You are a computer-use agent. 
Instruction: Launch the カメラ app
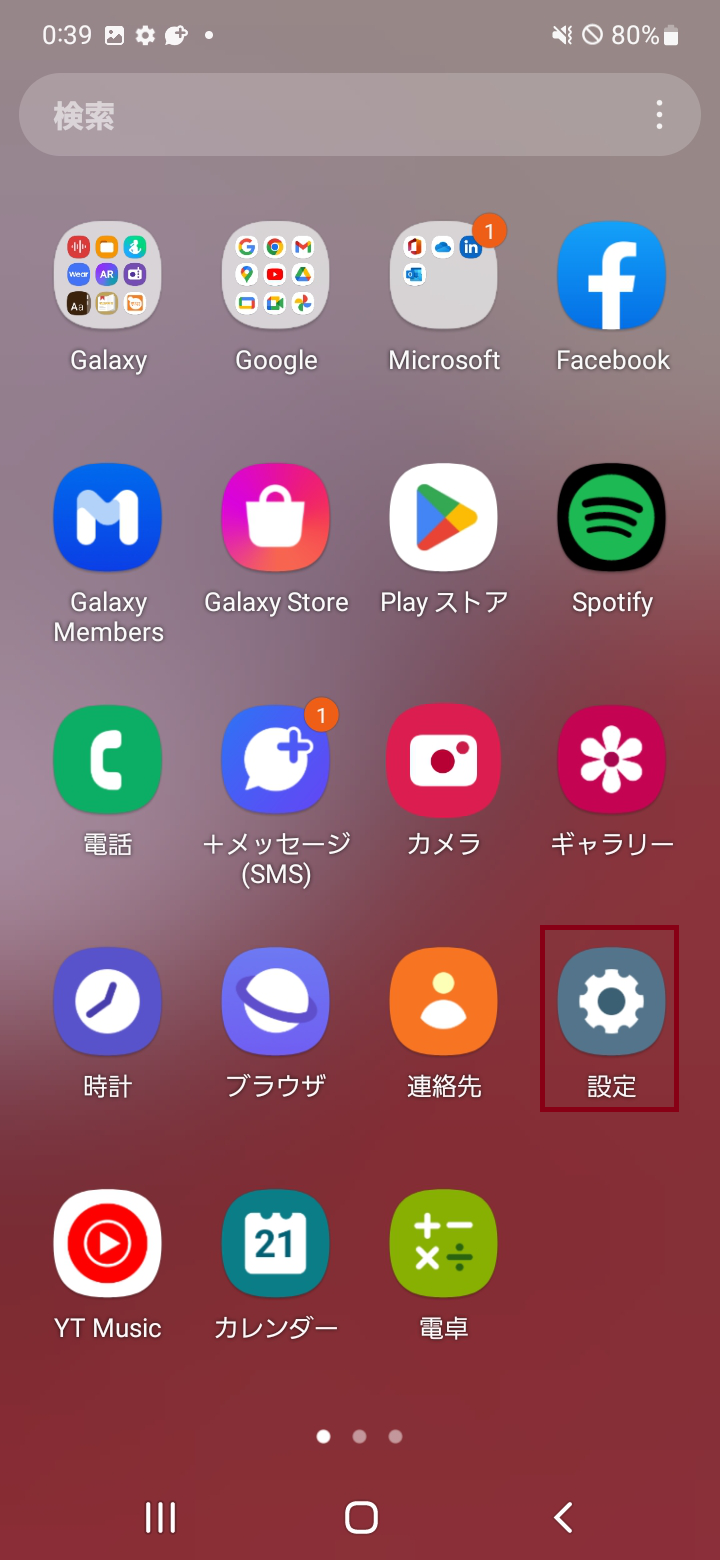pos(443,760)
